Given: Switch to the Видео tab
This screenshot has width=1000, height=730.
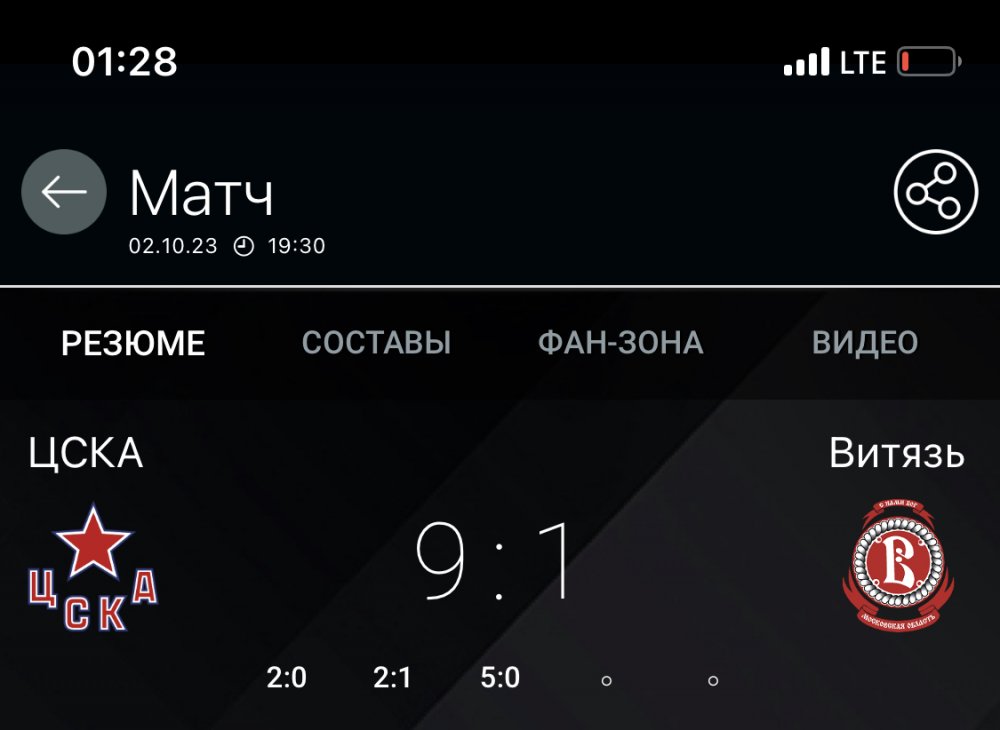Looking at the screenshot, I should point(865,343).
